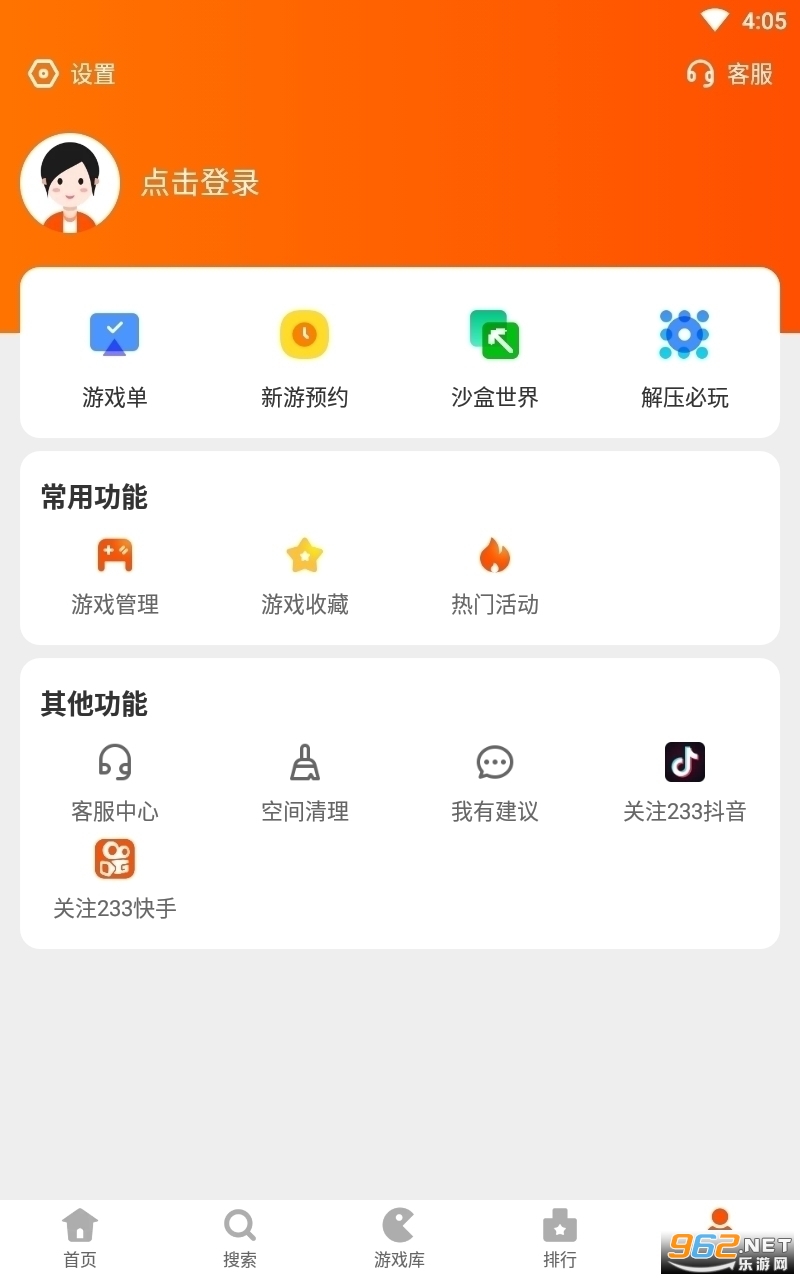Switch to the 首页 home tab
This screenshot has width=800, height=1280.
point(80,1237)
